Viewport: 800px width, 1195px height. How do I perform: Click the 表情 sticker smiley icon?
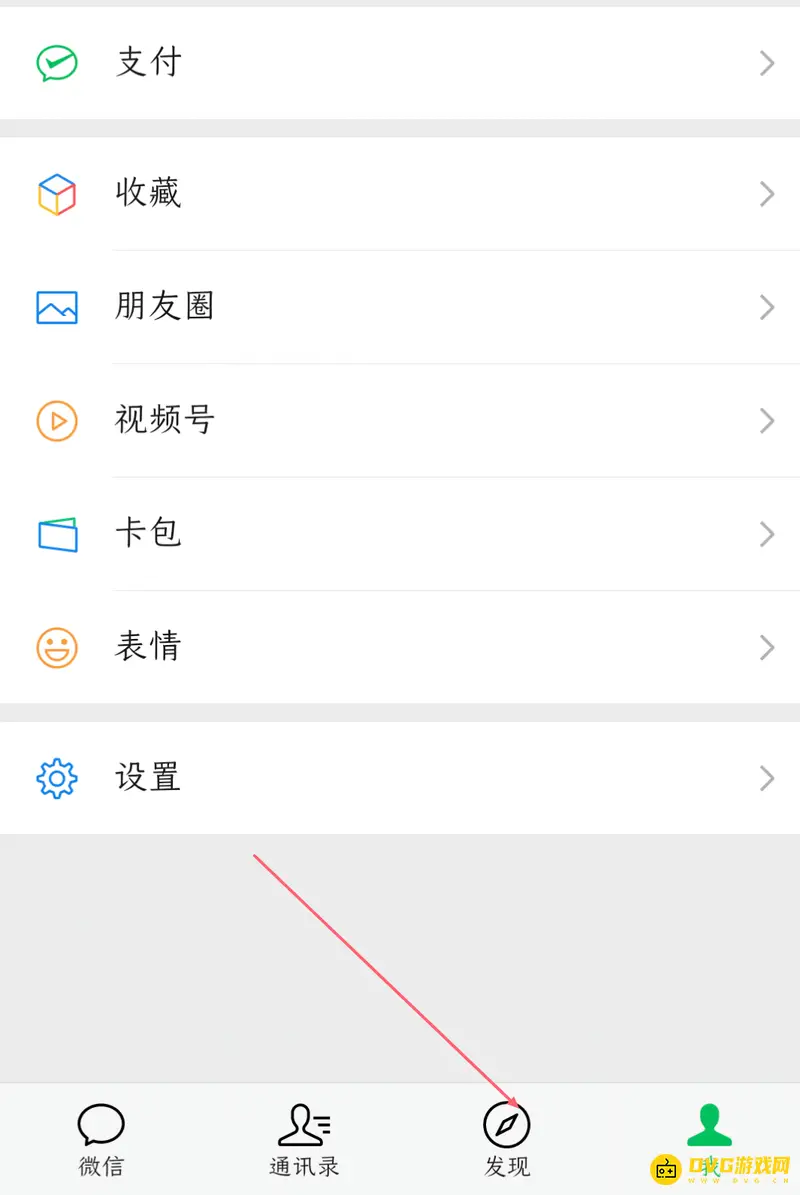click(x=57, y=647)
